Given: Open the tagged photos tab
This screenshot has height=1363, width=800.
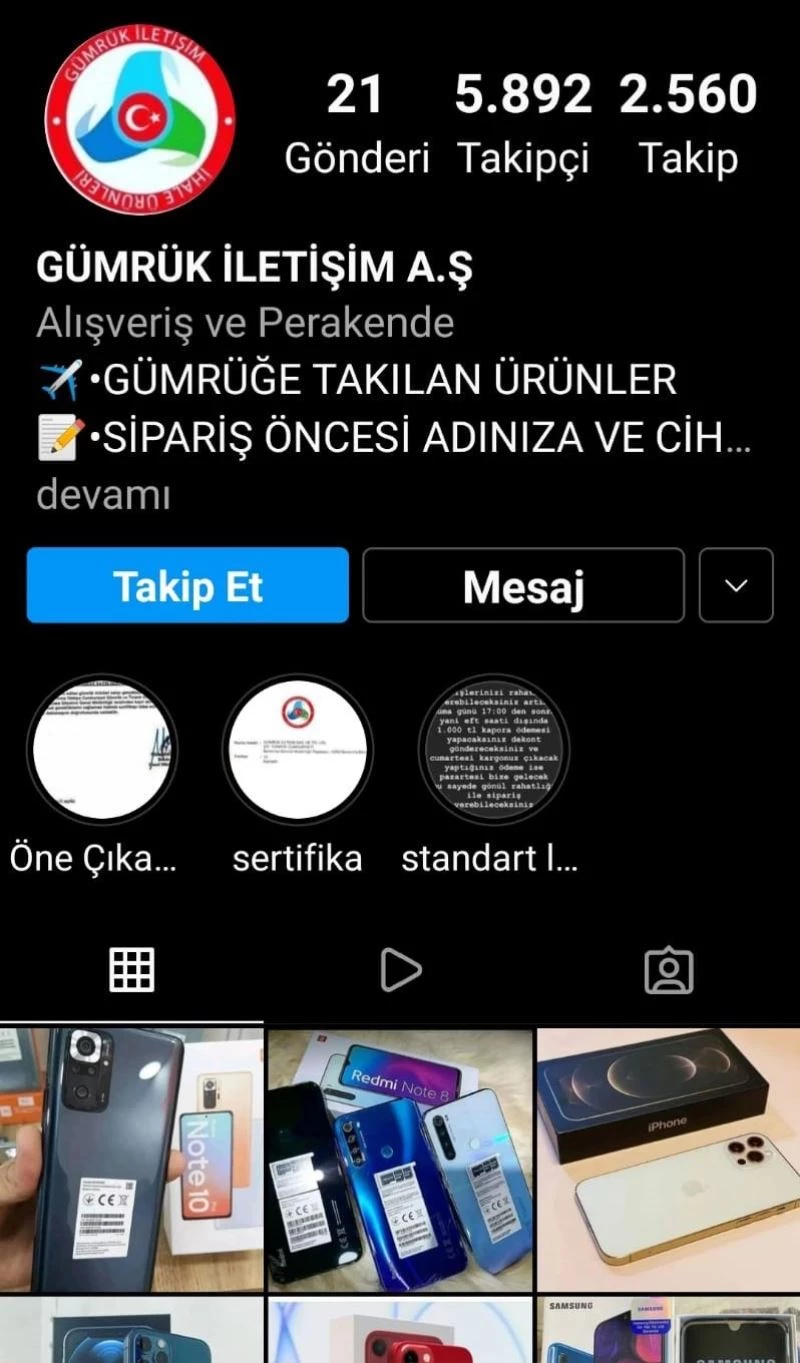Looking at the screenshot, I should pos(668,968).
